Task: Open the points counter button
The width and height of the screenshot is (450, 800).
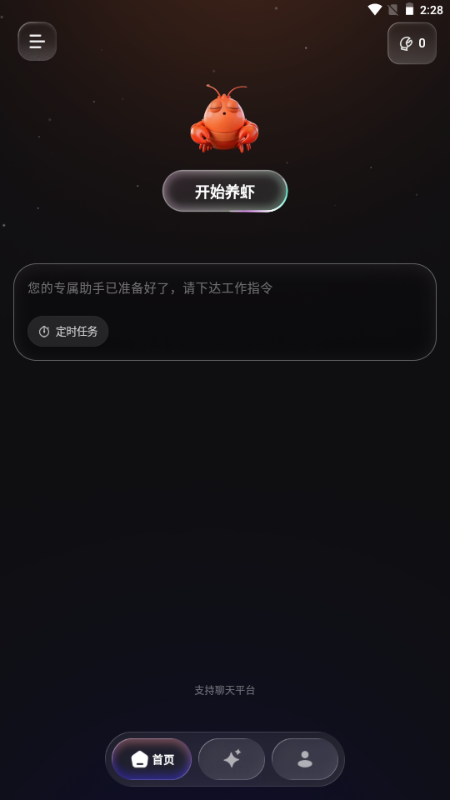Action: (412, 43)
